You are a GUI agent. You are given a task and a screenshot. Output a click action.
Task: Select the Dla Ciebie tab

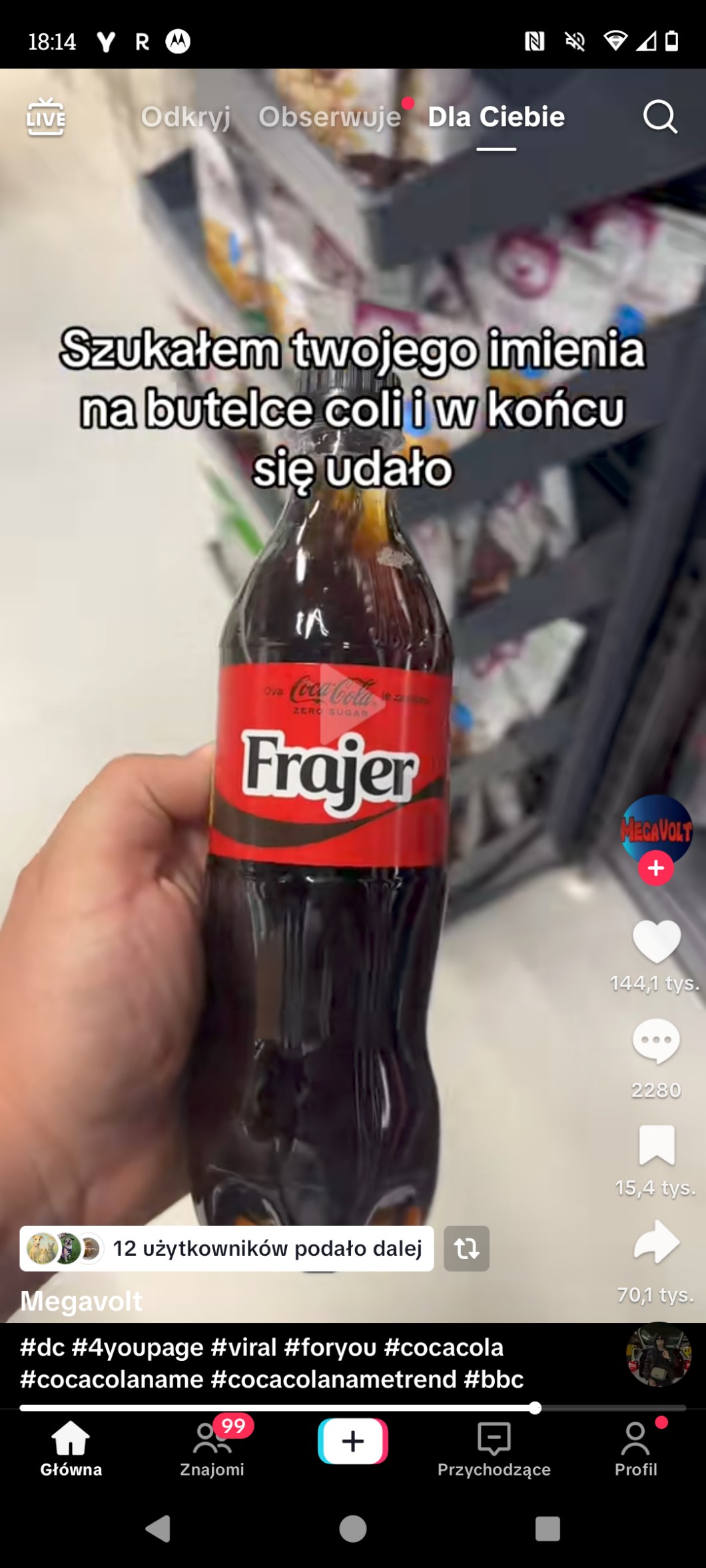[x=496, y=117]
